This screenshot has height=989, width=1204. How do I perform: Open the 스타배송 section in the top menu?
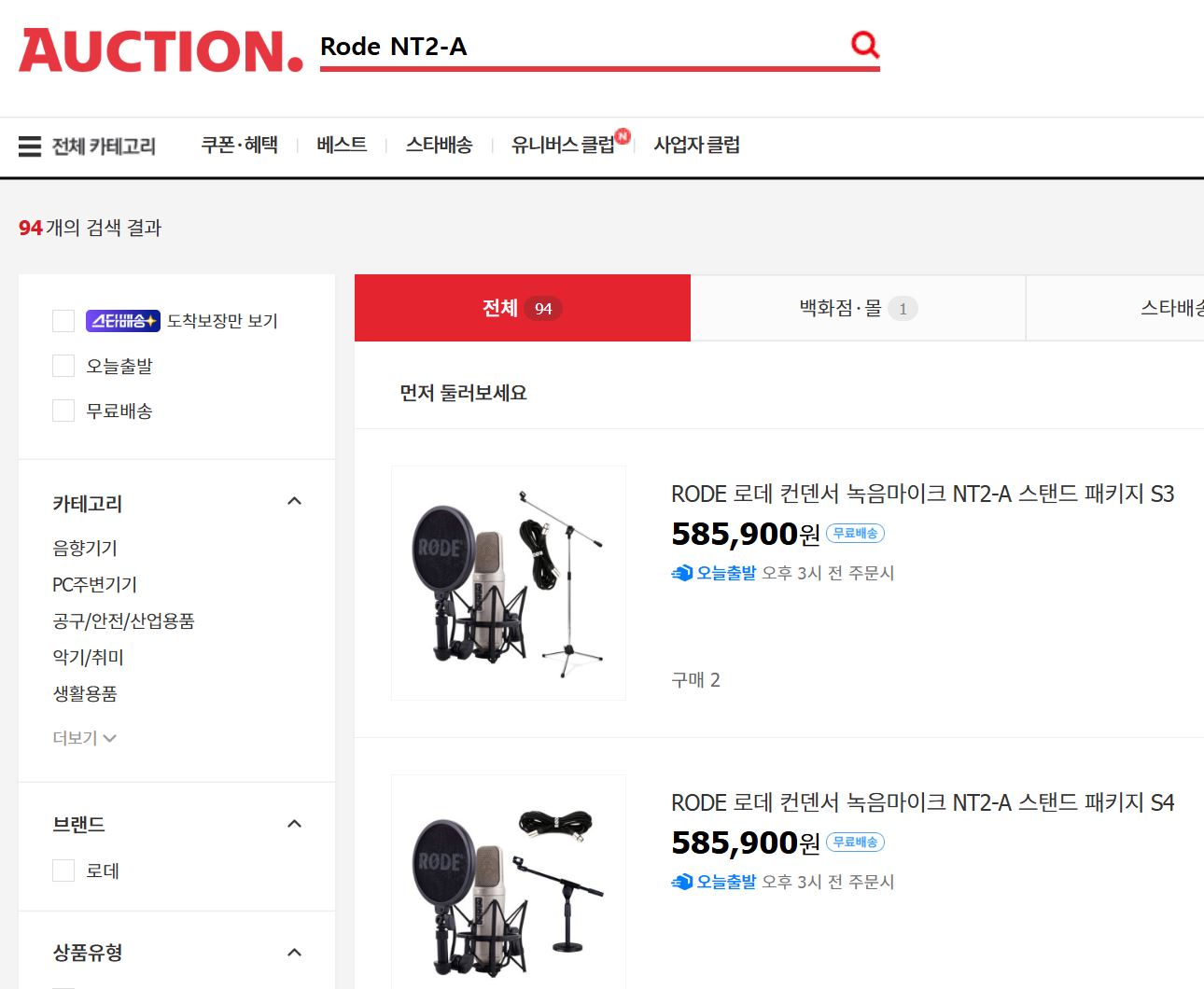[439, 145]
